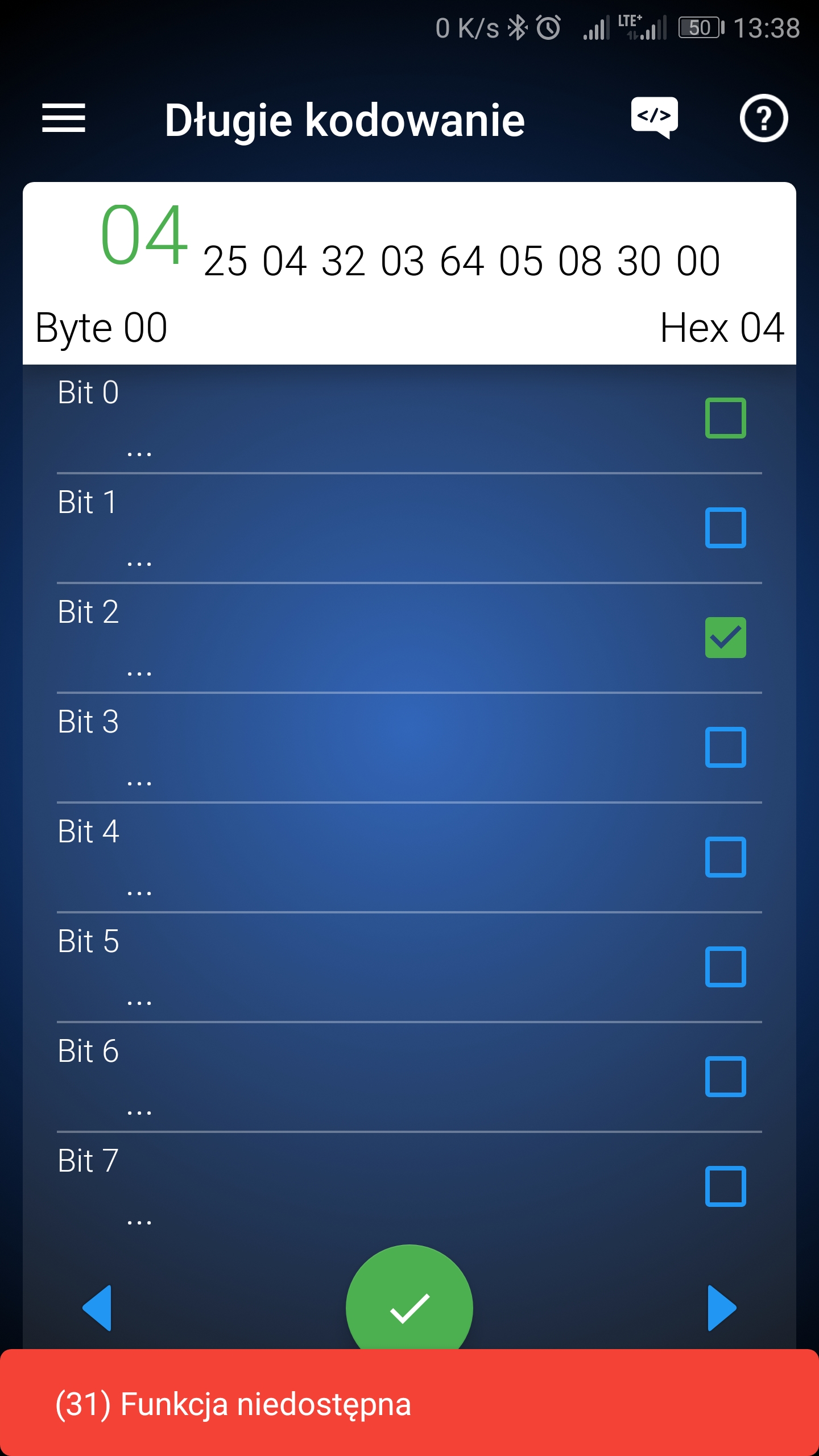Select the Bit 4 checkbox
Viewport: 819px width, 1456px height.
(x=725, y=857)
